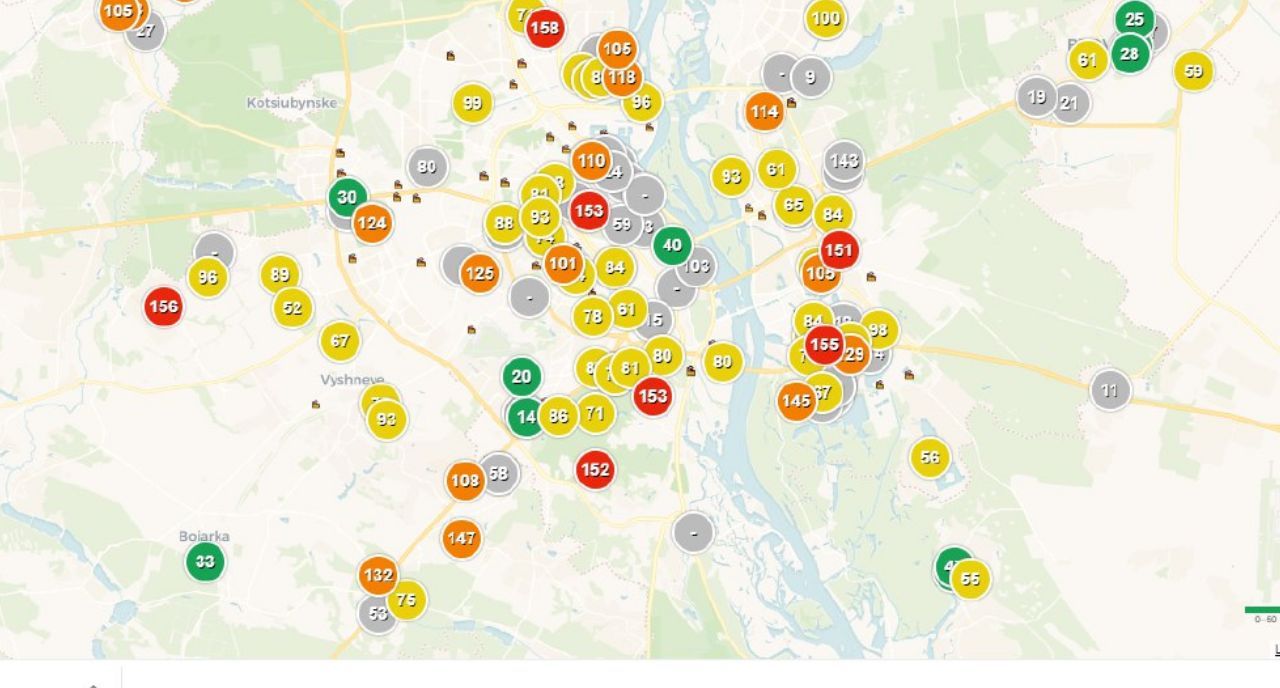Tap the green 40 marker
This screenshot has width=1280, height=688.
click(672, 245)
